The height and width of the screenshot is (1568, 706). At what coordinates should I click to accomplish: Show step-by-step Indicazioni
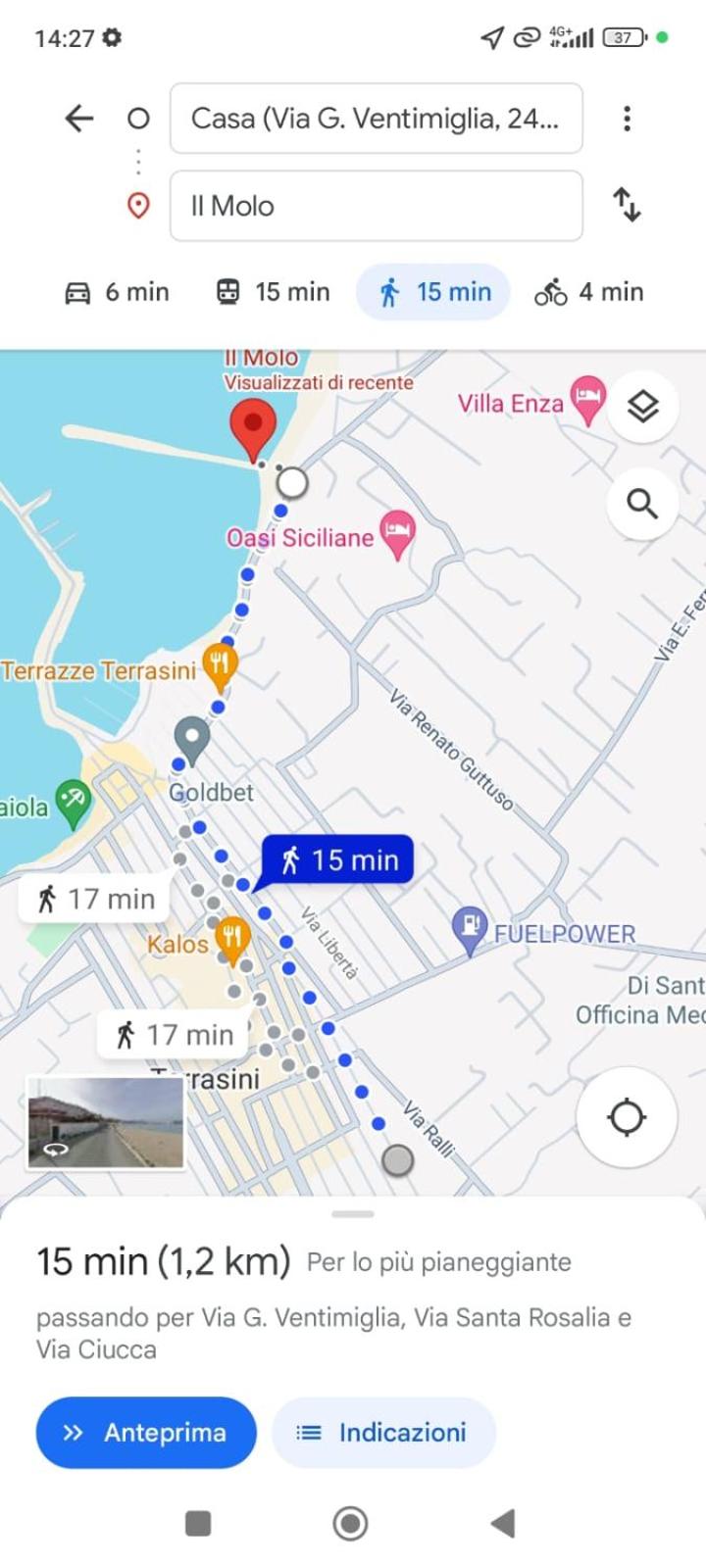[x=383, y=1433]
